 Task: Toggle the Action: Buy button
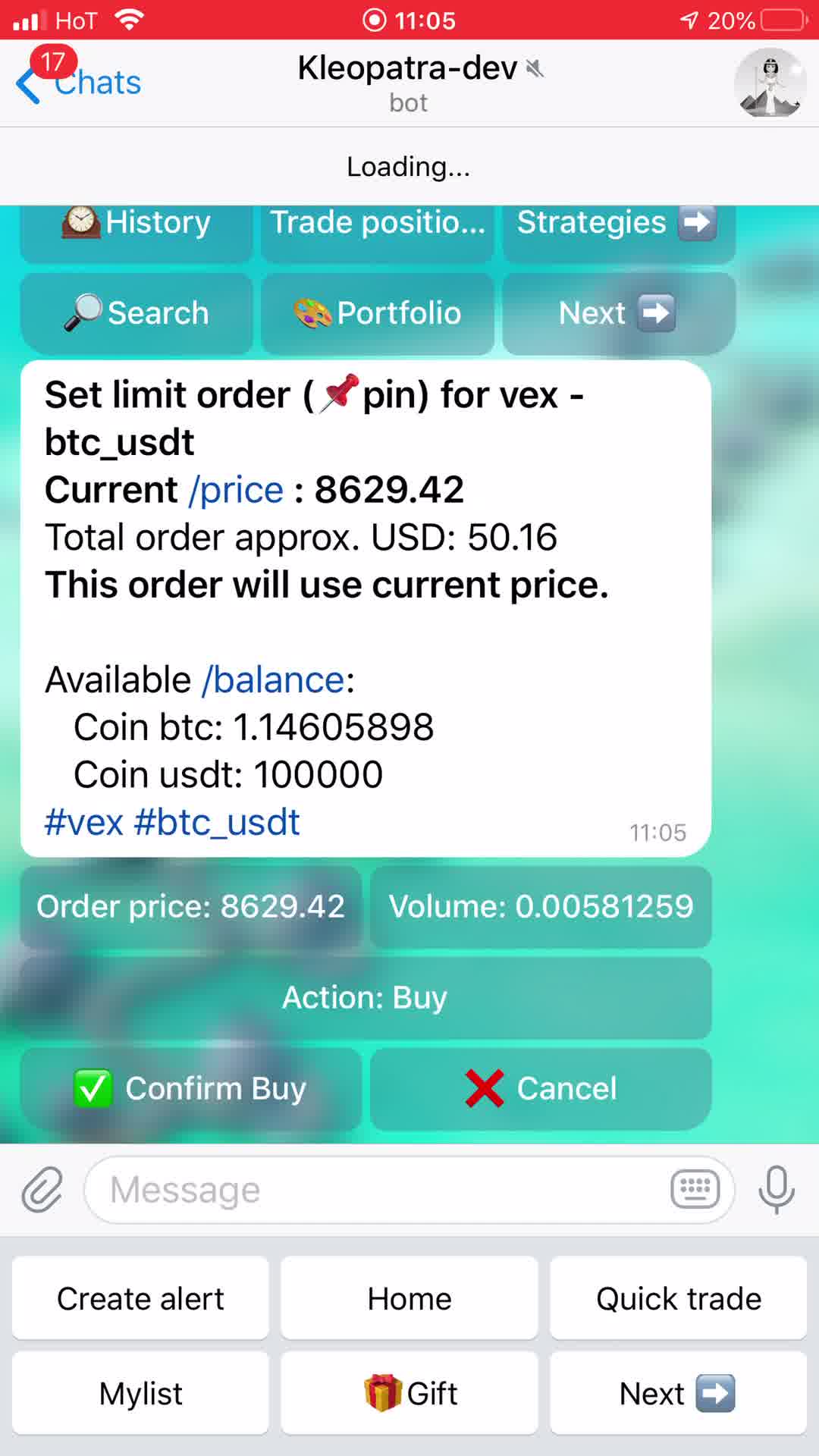[x=366, y=998]
